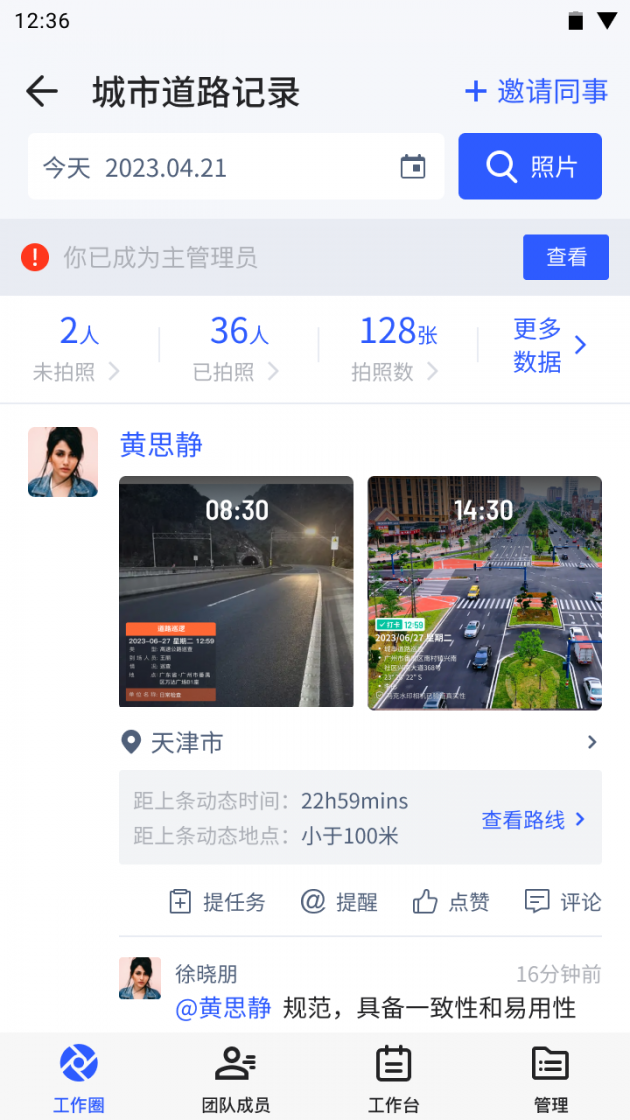Tap 邀请同事 to invite colleagues
The height and width of the screenshot is (1120, 630).
(x=537, y=92)
